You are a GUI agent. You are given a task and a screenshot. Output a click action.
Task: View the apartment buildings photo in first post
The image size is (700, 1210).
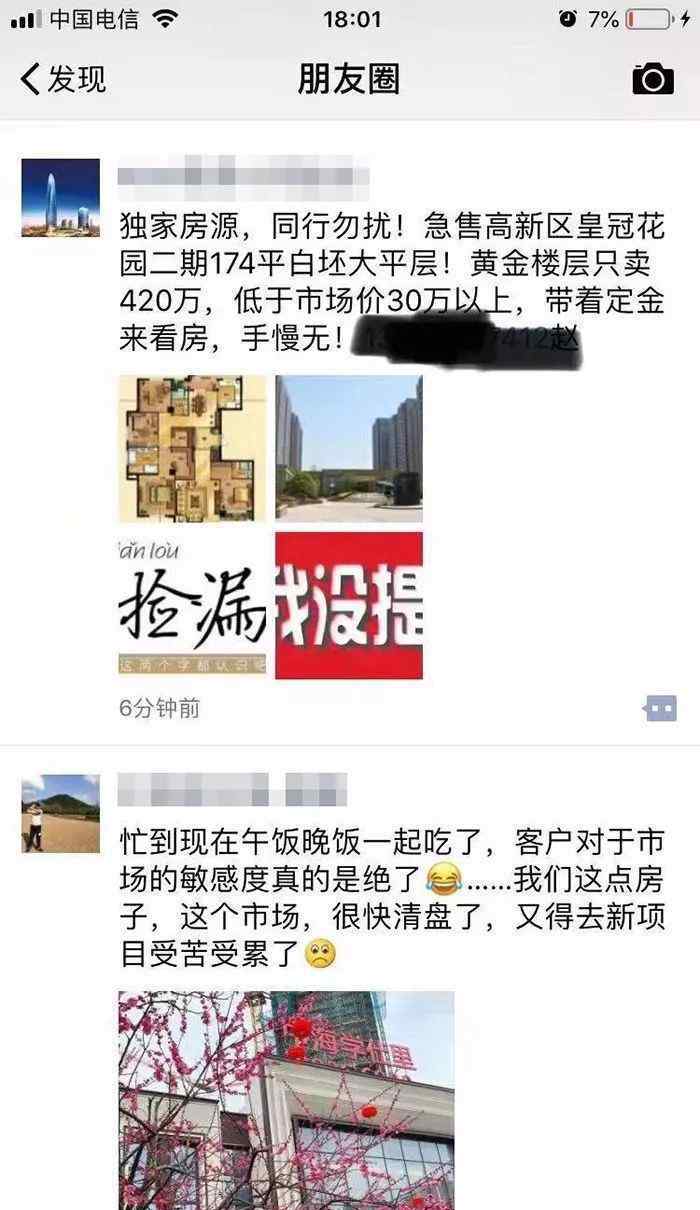[349, 449]
